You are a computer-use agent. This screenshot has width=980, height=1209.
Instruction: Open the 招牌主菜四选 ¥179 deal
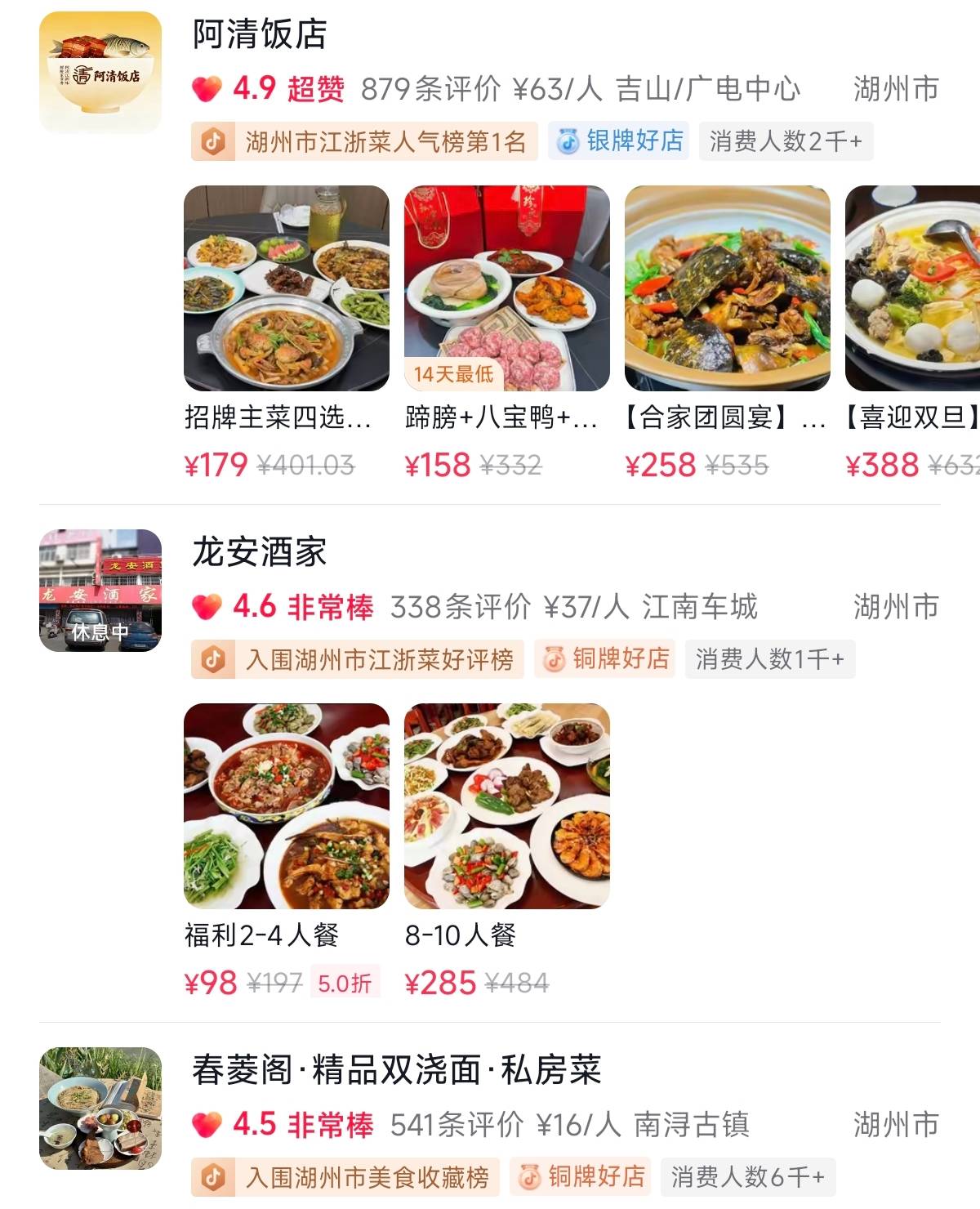coord(286,288)
